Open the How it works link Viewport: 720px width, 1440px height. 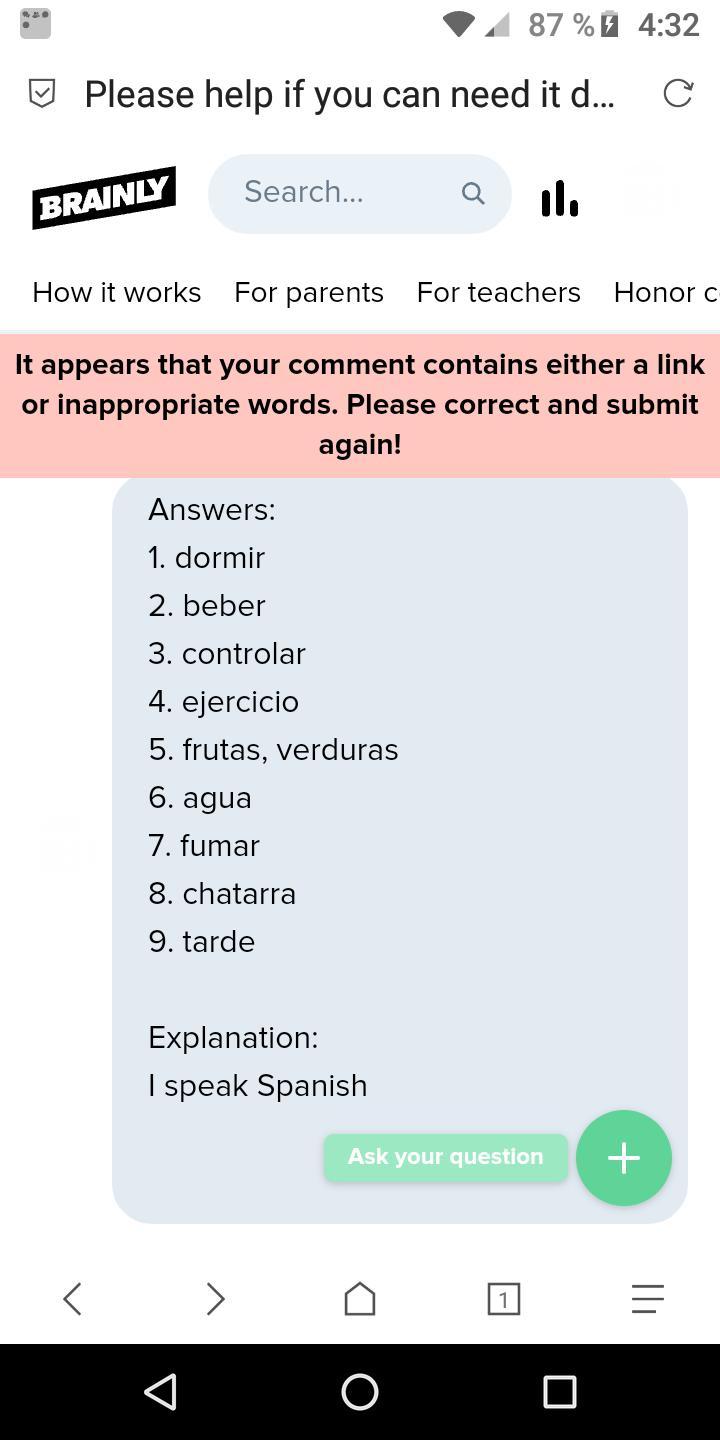(116, 292)
